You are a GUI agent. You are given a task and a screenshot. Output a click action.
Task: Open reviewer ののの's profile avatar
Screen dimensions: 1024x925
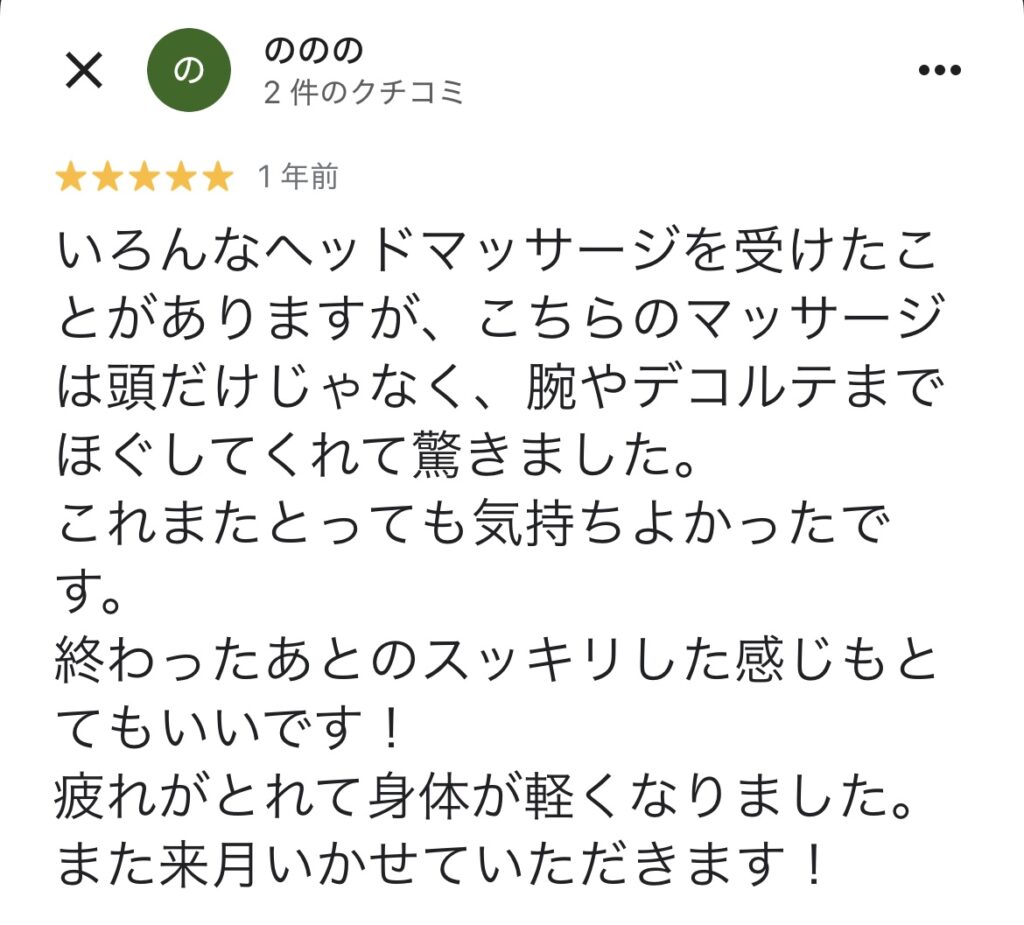(189, 70)
